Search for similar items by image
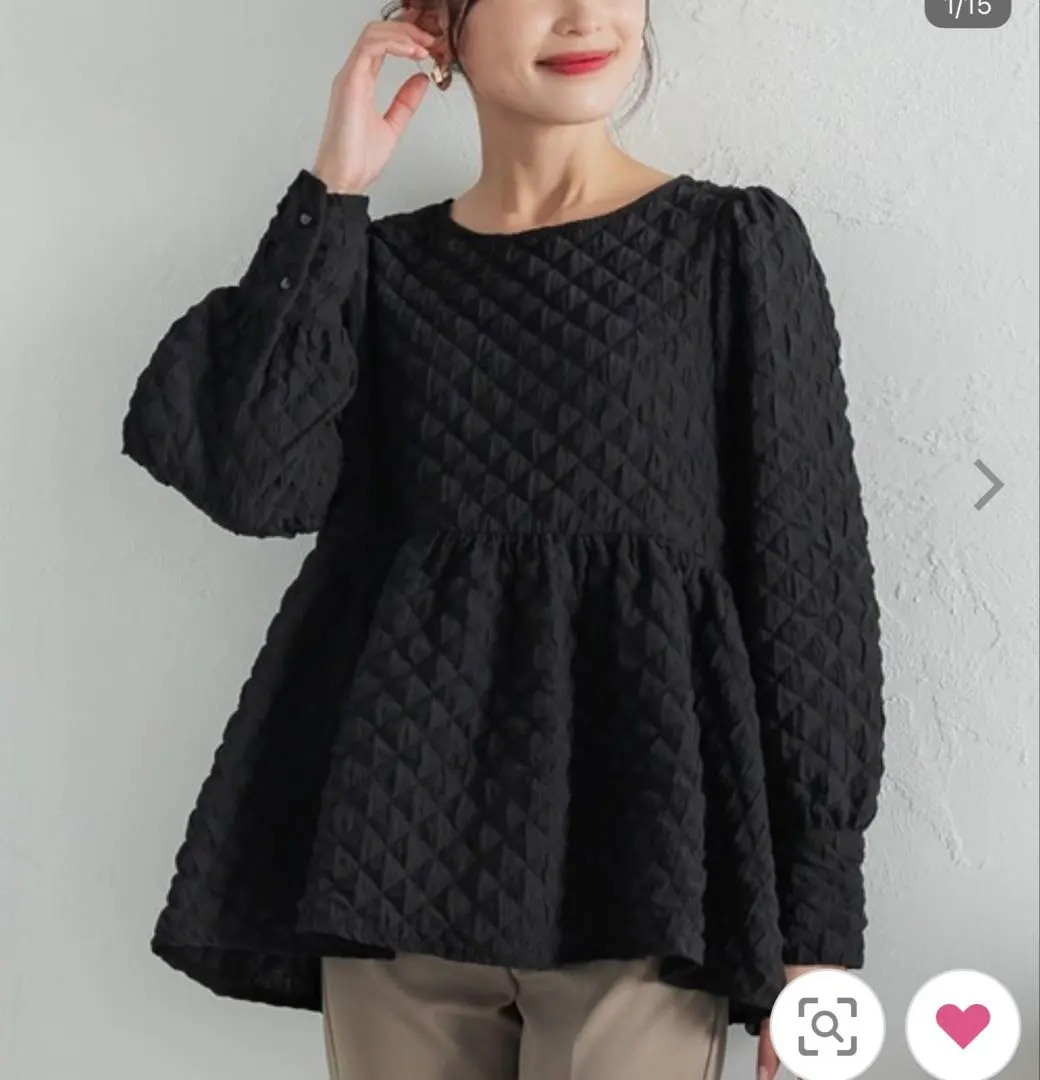 (827, 1026)
